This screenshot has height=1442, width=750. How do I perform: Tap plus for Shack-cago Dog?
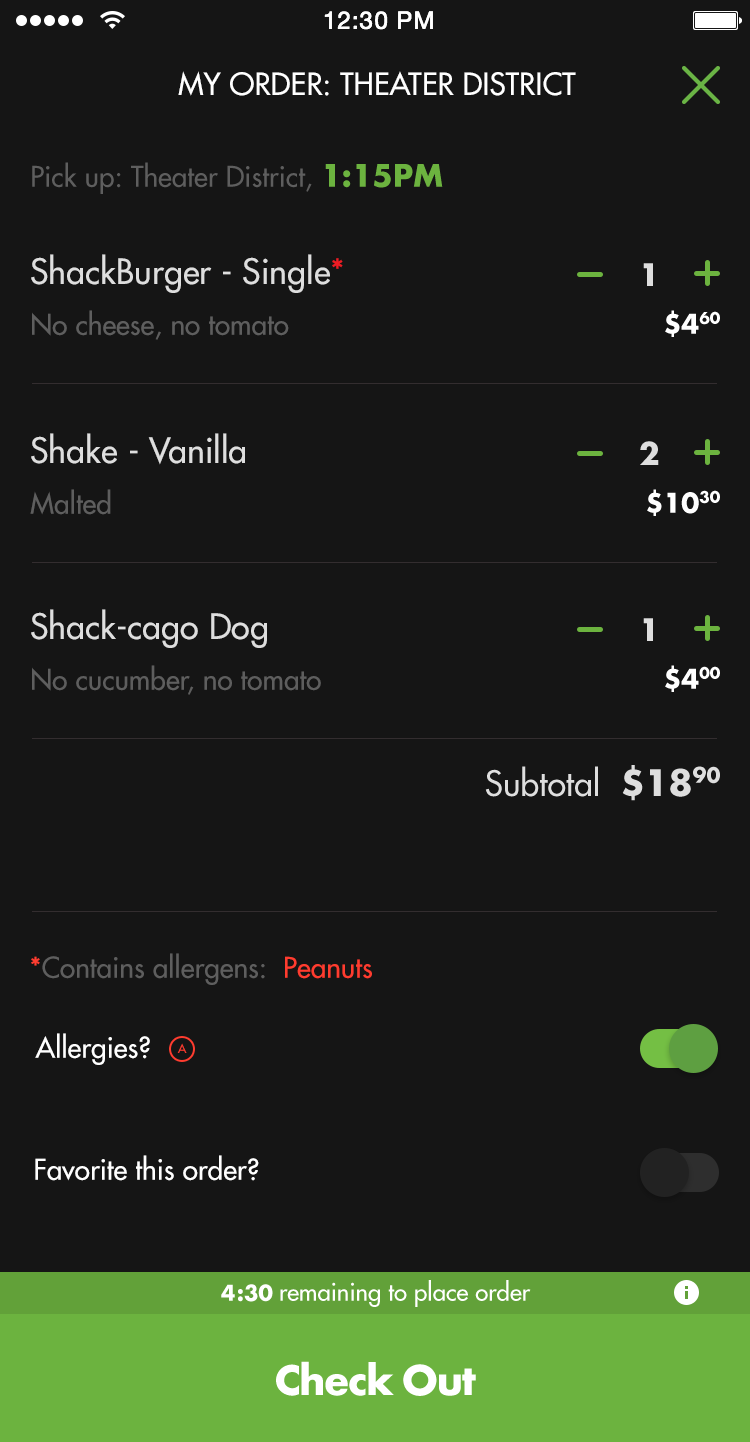pyautogui.click(x=707, y=629)
